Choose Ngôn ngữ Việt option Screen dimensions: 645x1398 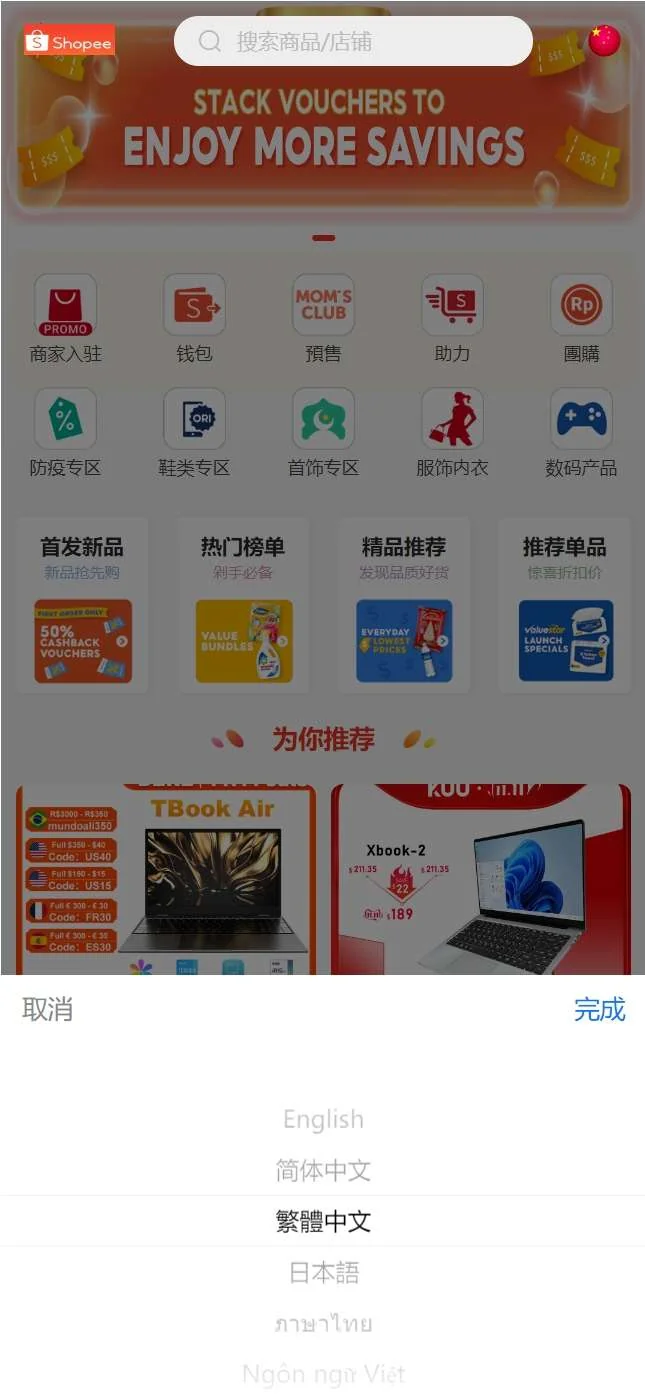point(323,1374)
